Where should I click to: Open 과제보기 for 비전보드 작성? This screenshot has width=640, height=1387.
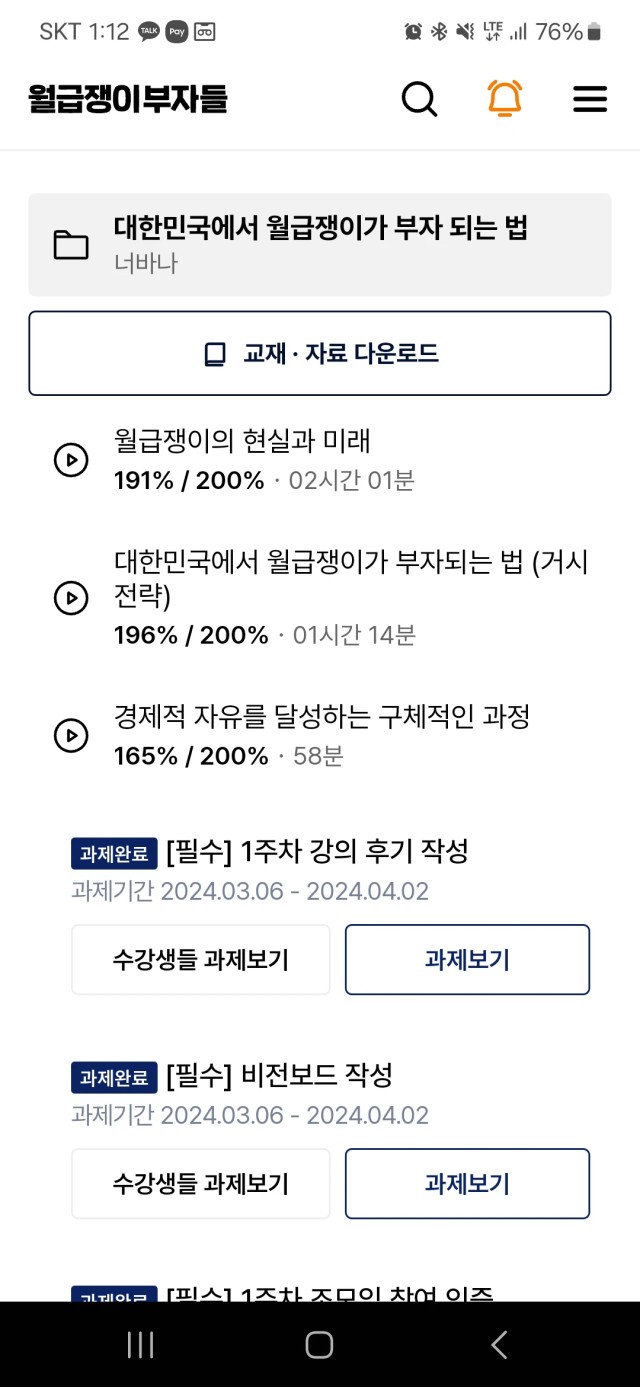coord(467,1184)
